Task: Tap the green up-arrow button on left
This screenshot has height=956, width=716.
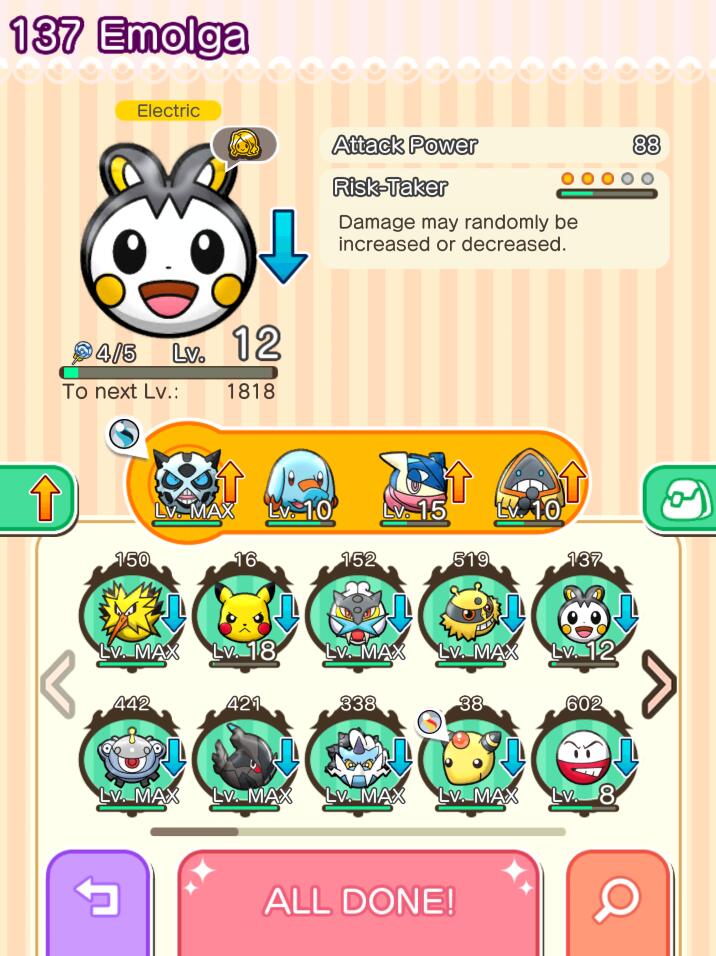Action: tap(38, 498)
